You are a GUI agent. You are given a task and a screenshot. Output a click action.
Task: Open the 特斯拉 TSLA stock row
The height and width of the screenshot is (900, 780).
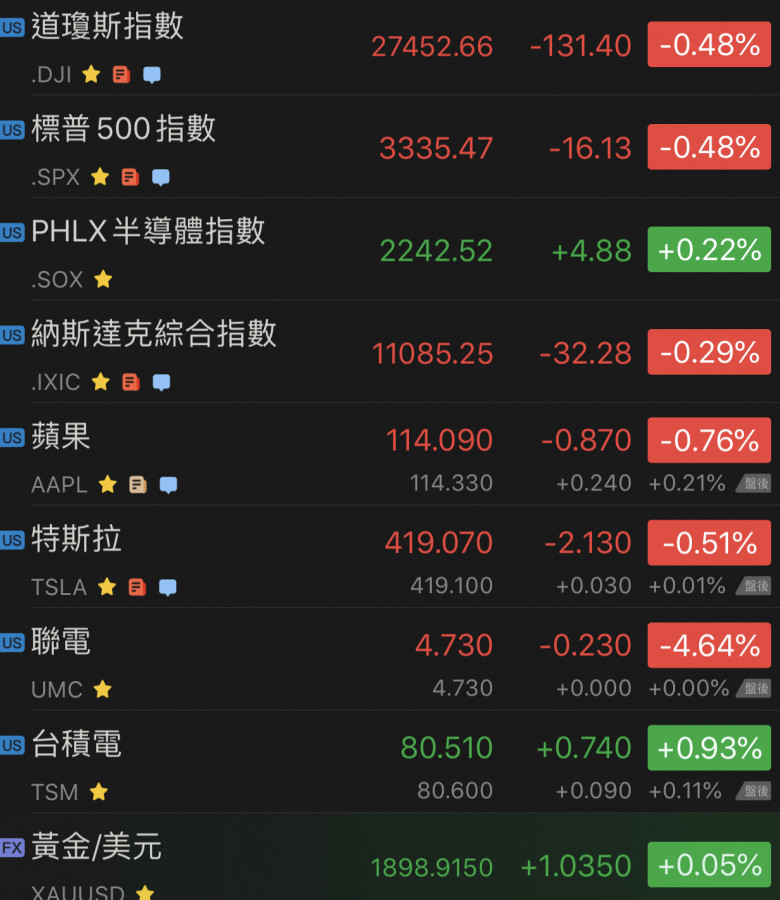tap(77, 540)
